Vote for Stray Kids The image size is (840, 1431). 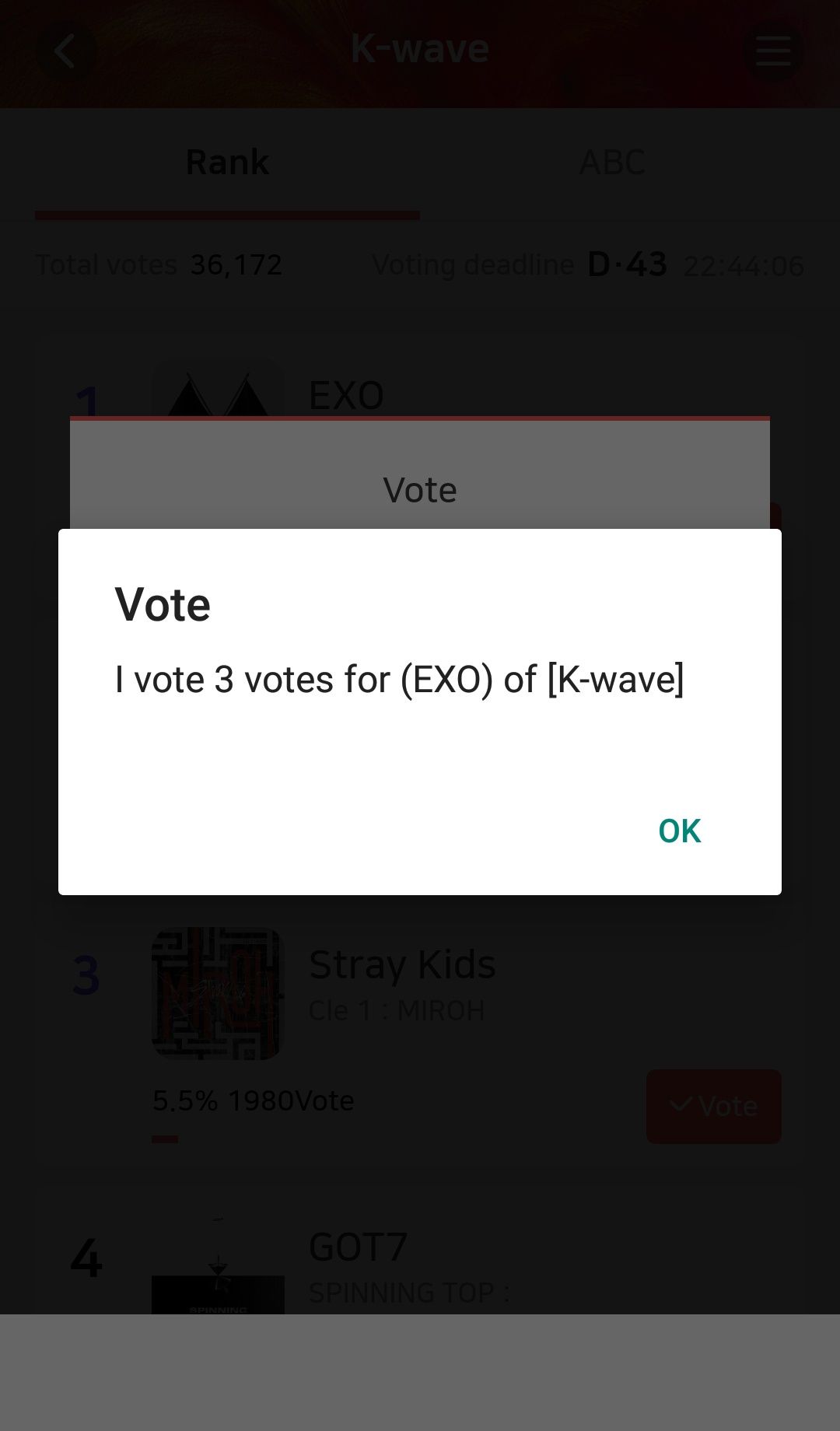coord(713,1105)
